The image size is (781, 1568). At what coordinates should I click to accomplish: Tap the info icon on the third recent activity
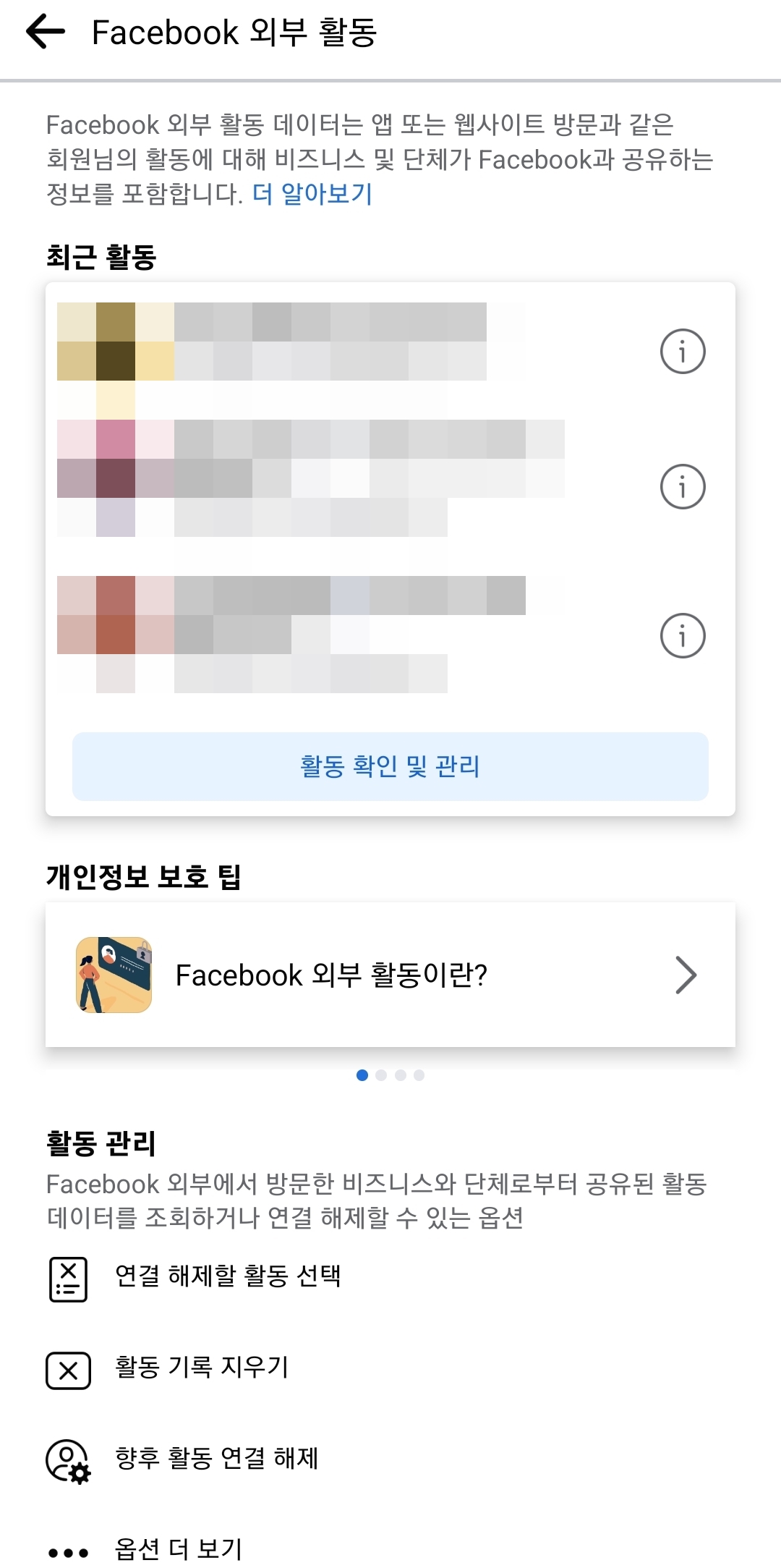[x=683, y=635]
